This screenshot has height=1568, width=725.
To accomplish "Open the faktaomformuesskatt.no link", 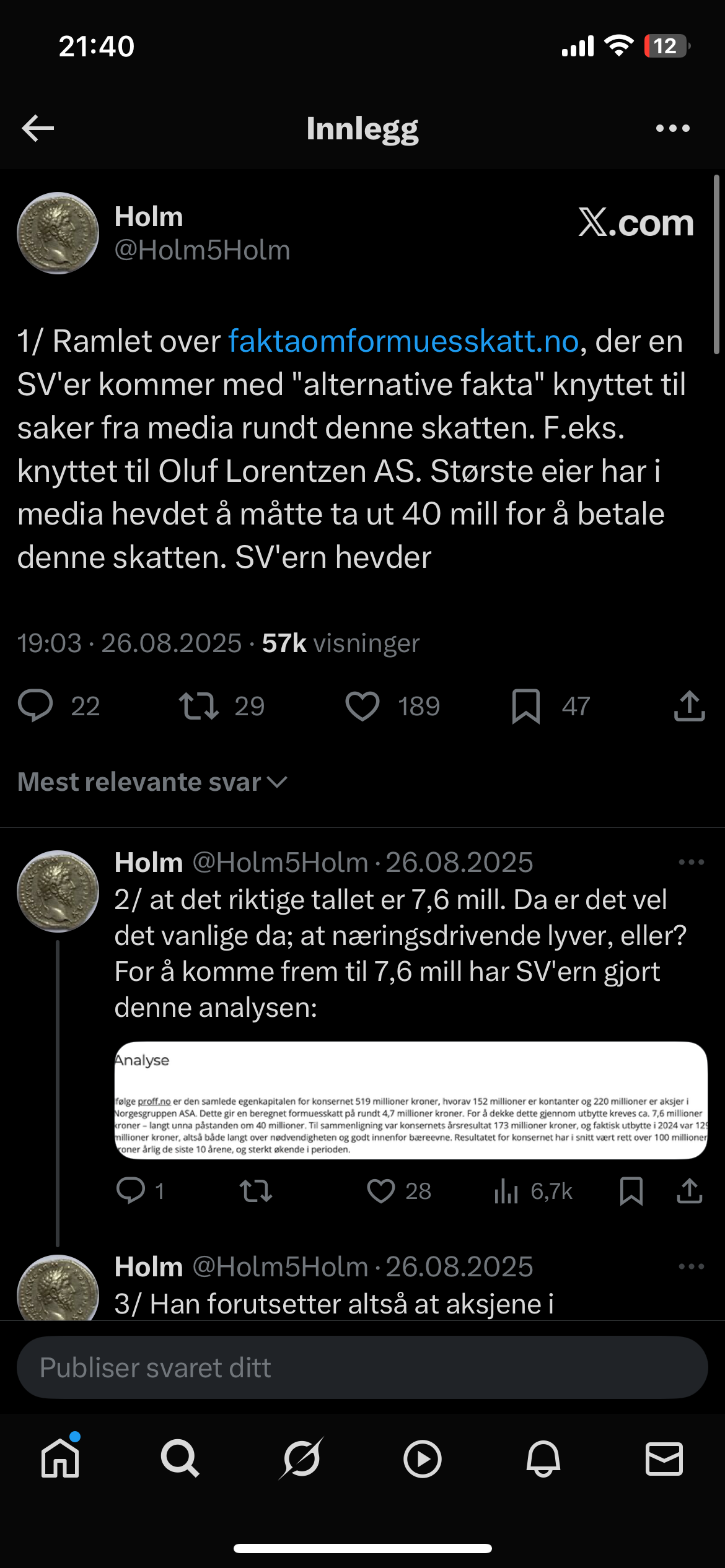I will pos(403,341).
